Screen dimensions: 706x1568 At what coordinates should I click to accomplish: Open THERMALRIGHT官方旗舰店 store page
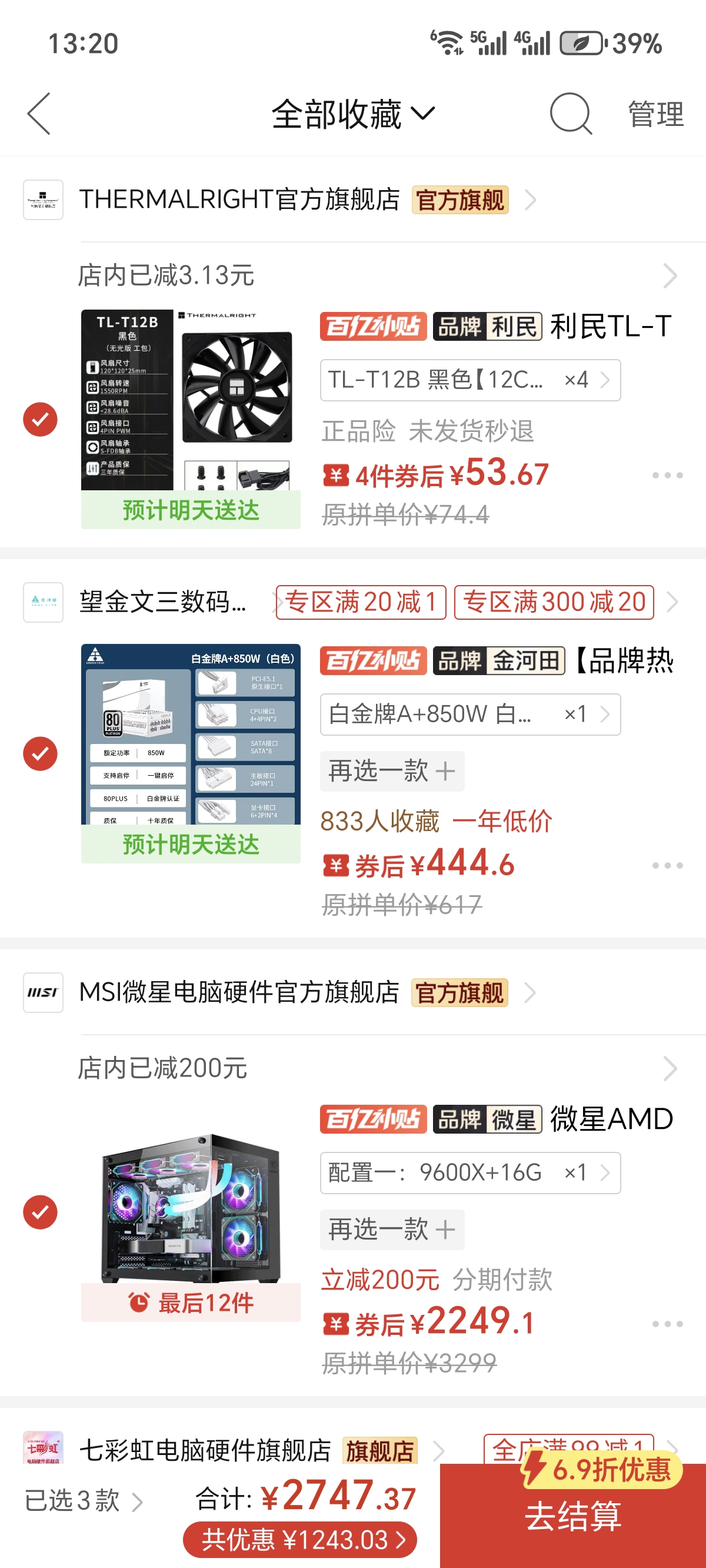[239, 200]
